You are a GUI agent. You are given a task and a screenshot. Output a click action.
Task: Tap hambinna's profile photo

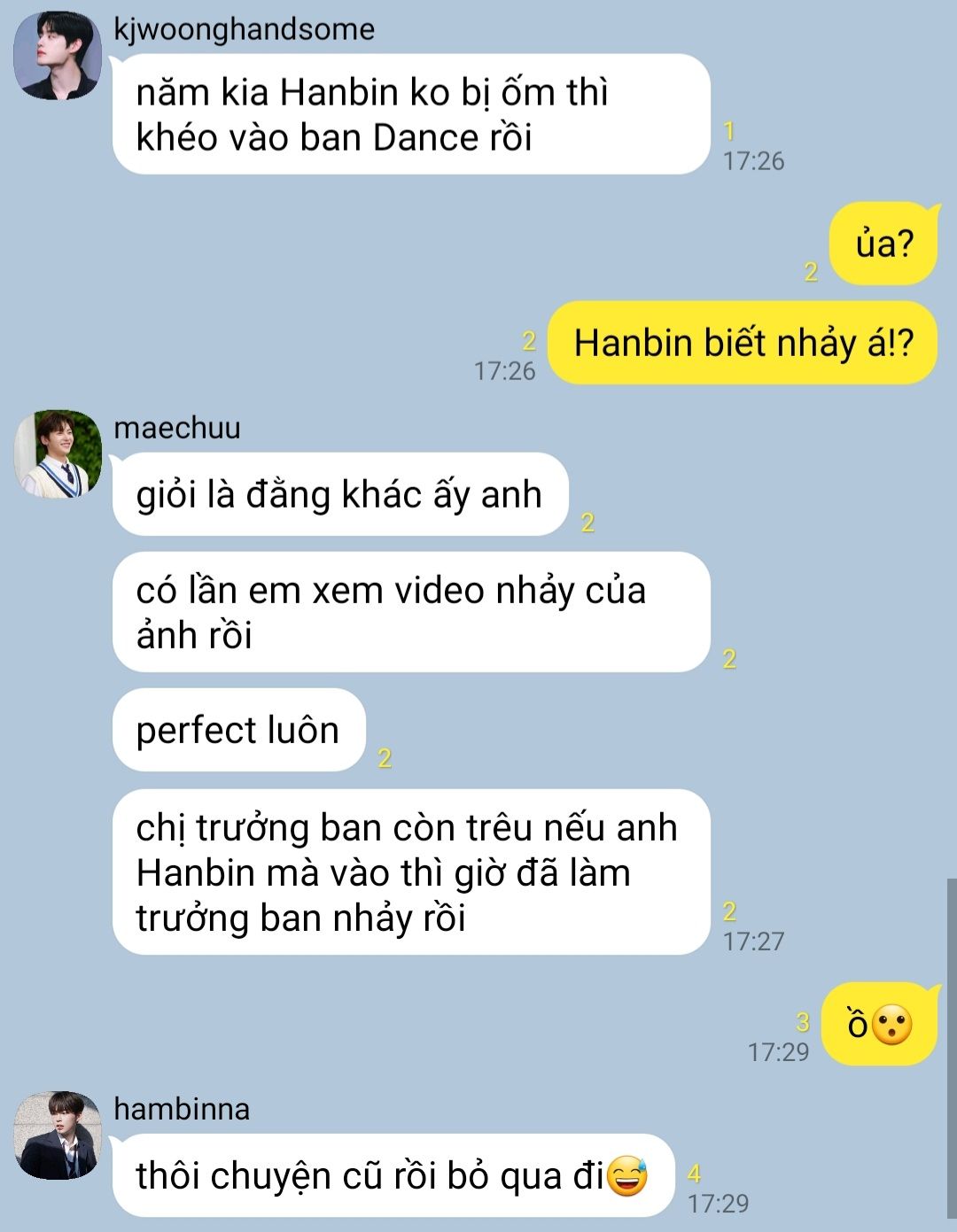(58, 1135)
